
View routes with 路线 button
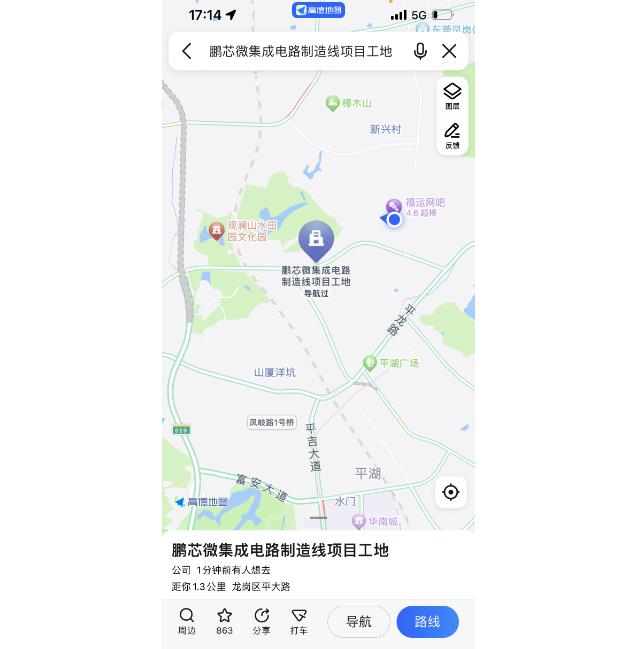point(427,621)
